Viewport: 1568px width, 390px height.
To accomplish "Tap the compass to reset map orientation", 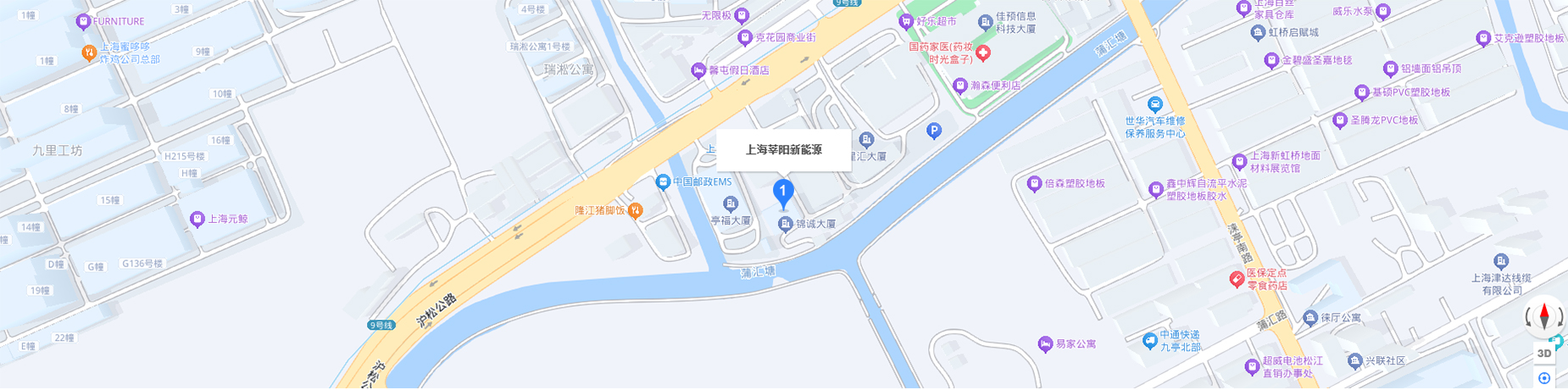I will [x=1543, y=316].
